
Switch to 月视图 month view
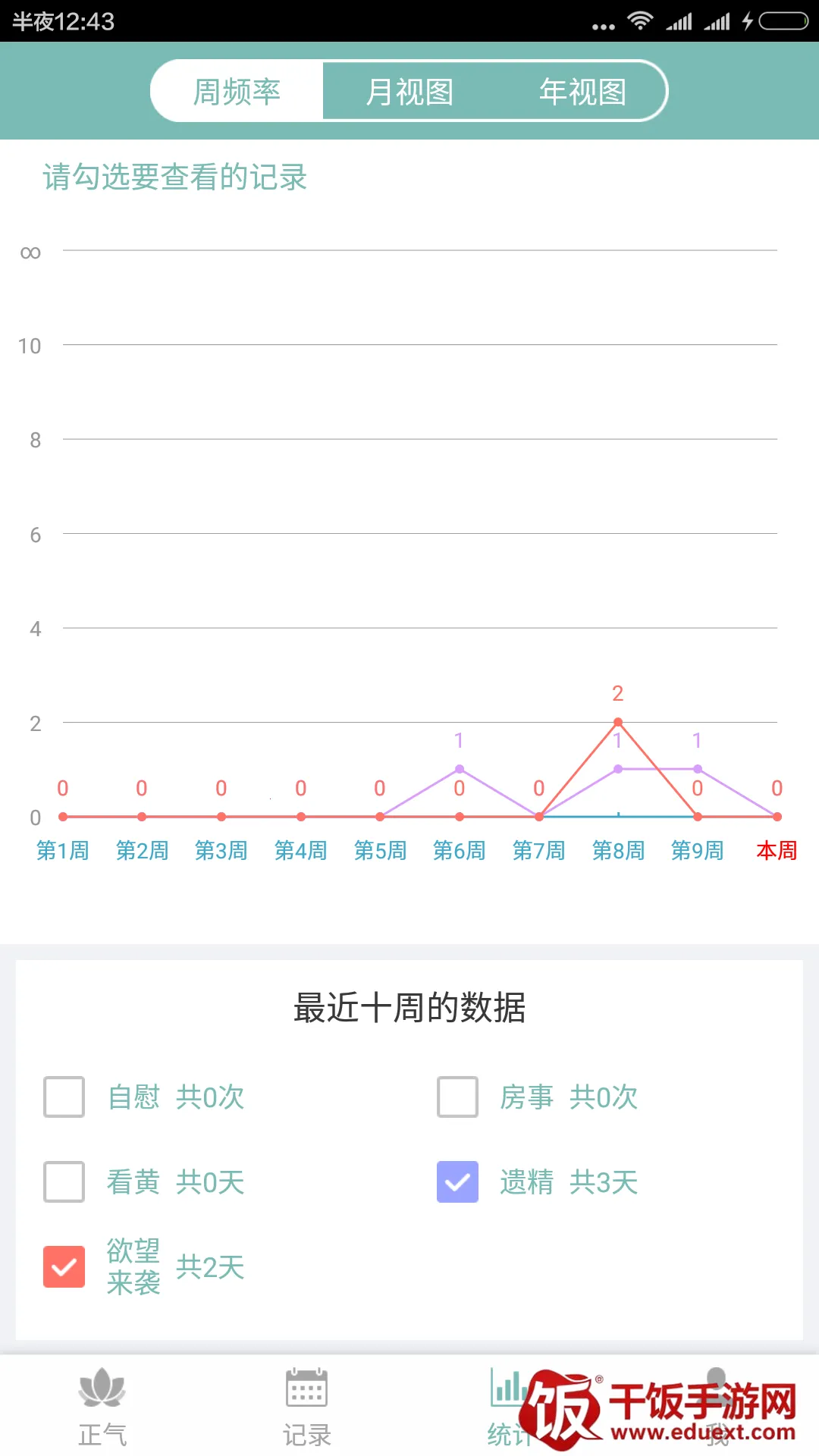click(409, 92)
